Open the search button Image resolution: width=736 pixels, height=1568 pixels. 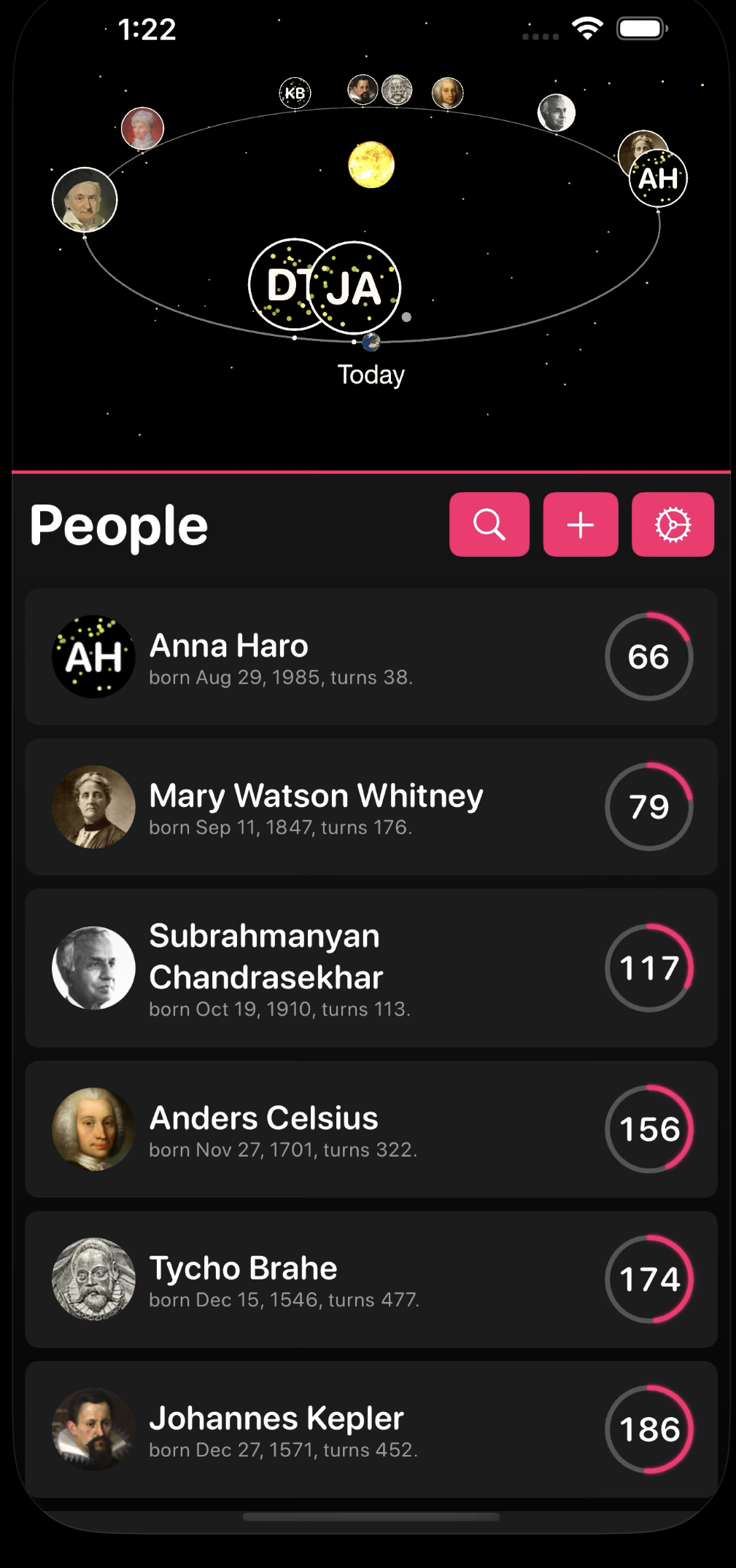coord(489,524)
